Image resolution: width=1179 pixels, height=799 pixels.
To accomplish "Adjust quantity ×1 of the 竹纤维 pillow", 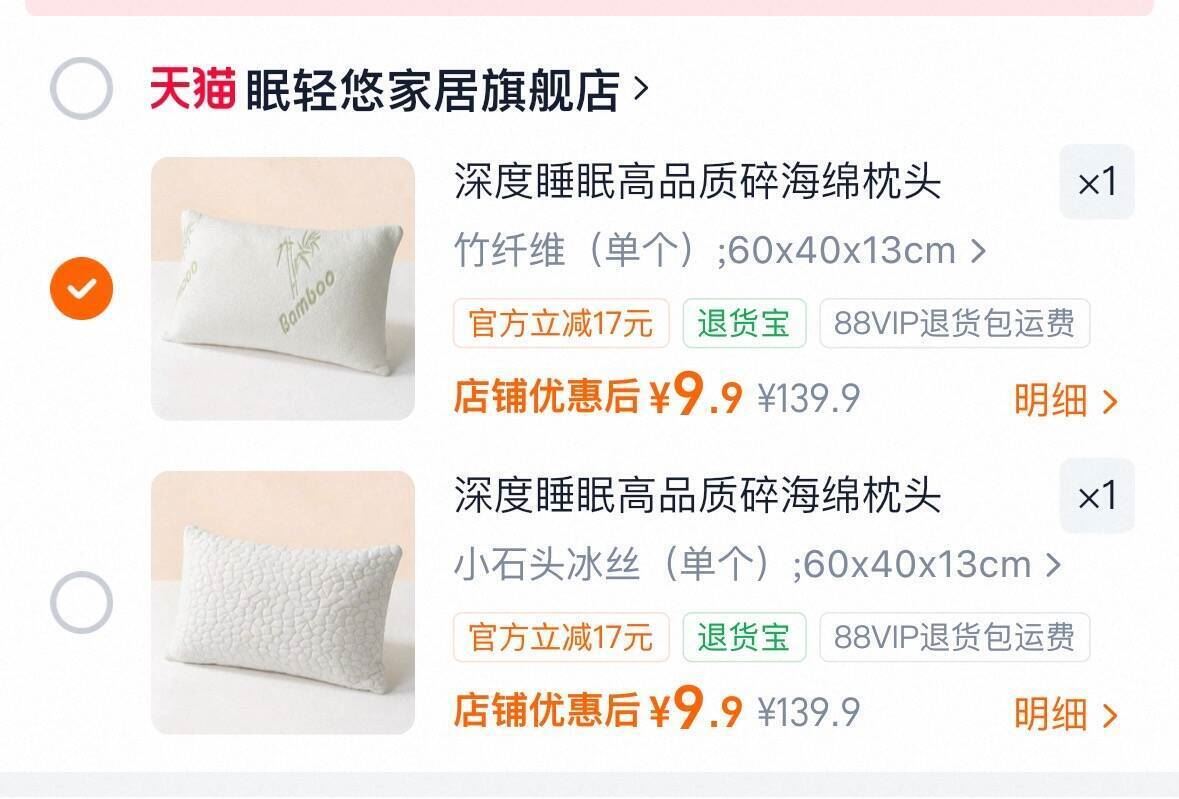I will [1096, 182].
